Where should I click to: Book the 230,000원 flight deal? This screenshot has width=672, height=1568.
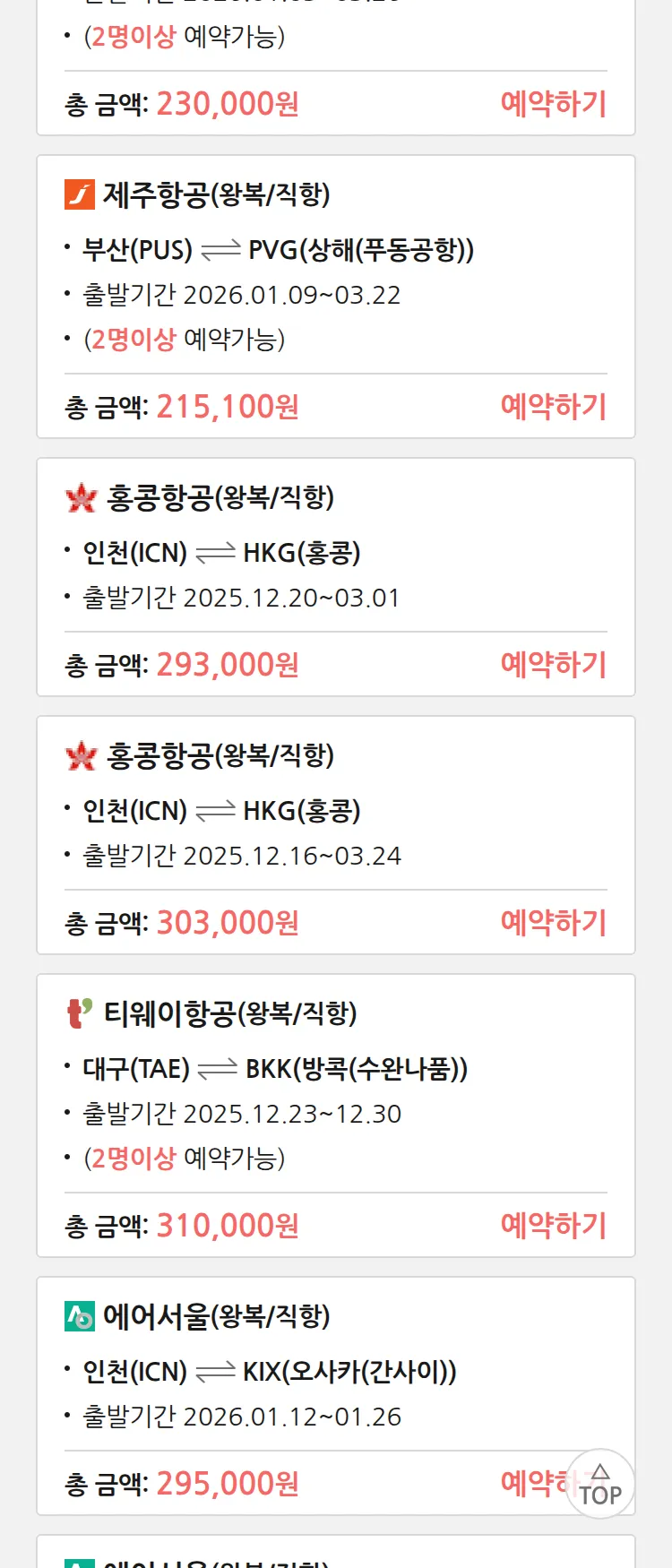(x=553, y=104)
